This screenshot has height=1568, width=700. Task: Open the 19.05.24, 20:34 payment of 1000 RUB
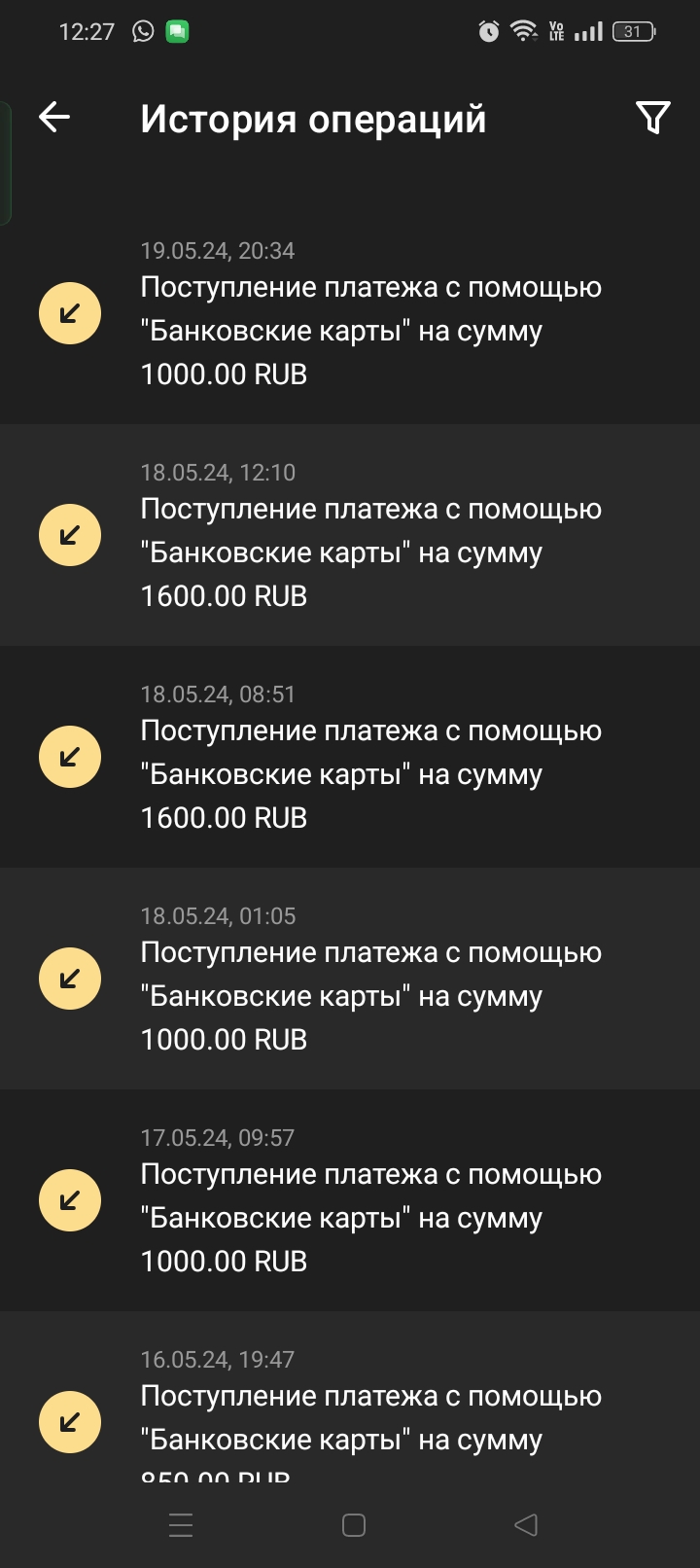350,313
